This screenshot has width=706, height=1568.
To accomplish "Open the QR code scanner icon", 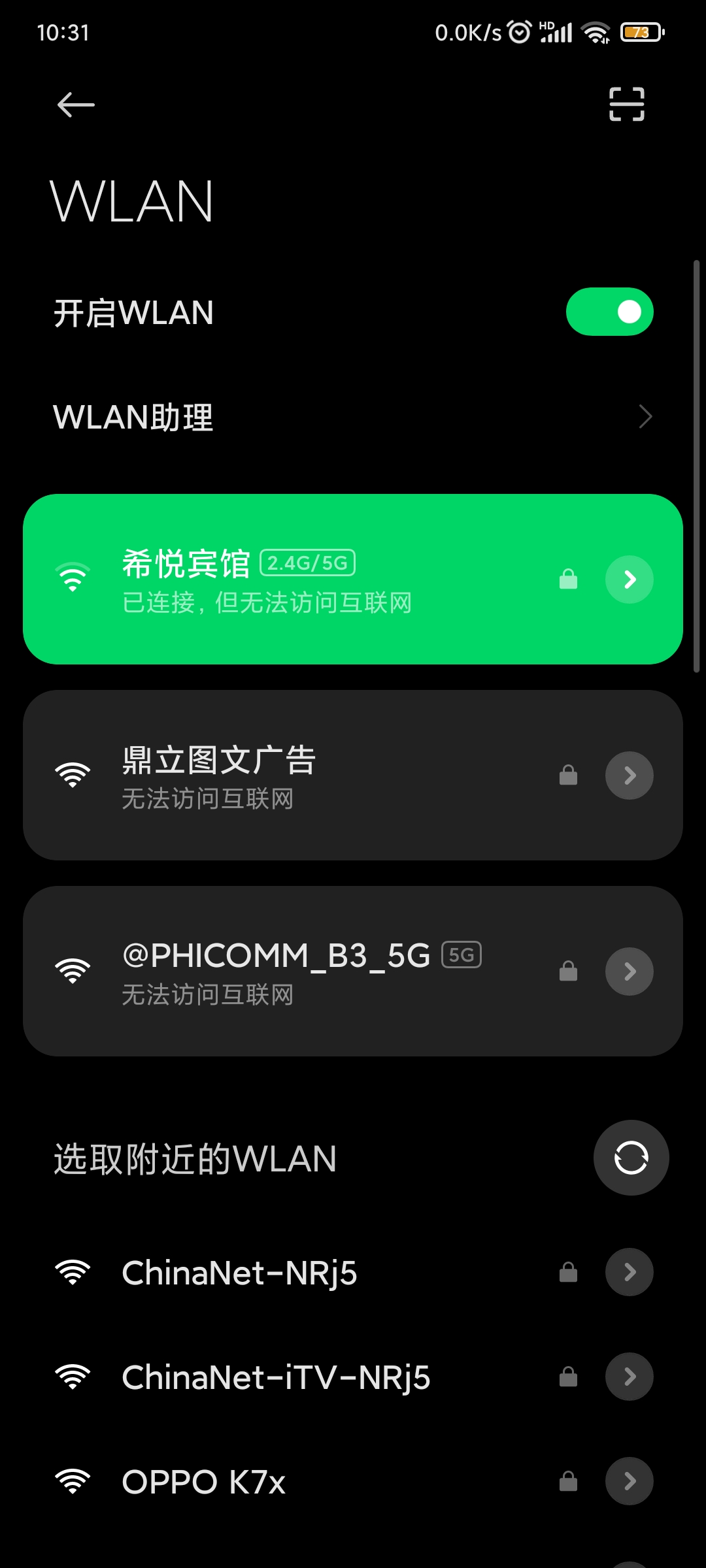I will (627, 104).
